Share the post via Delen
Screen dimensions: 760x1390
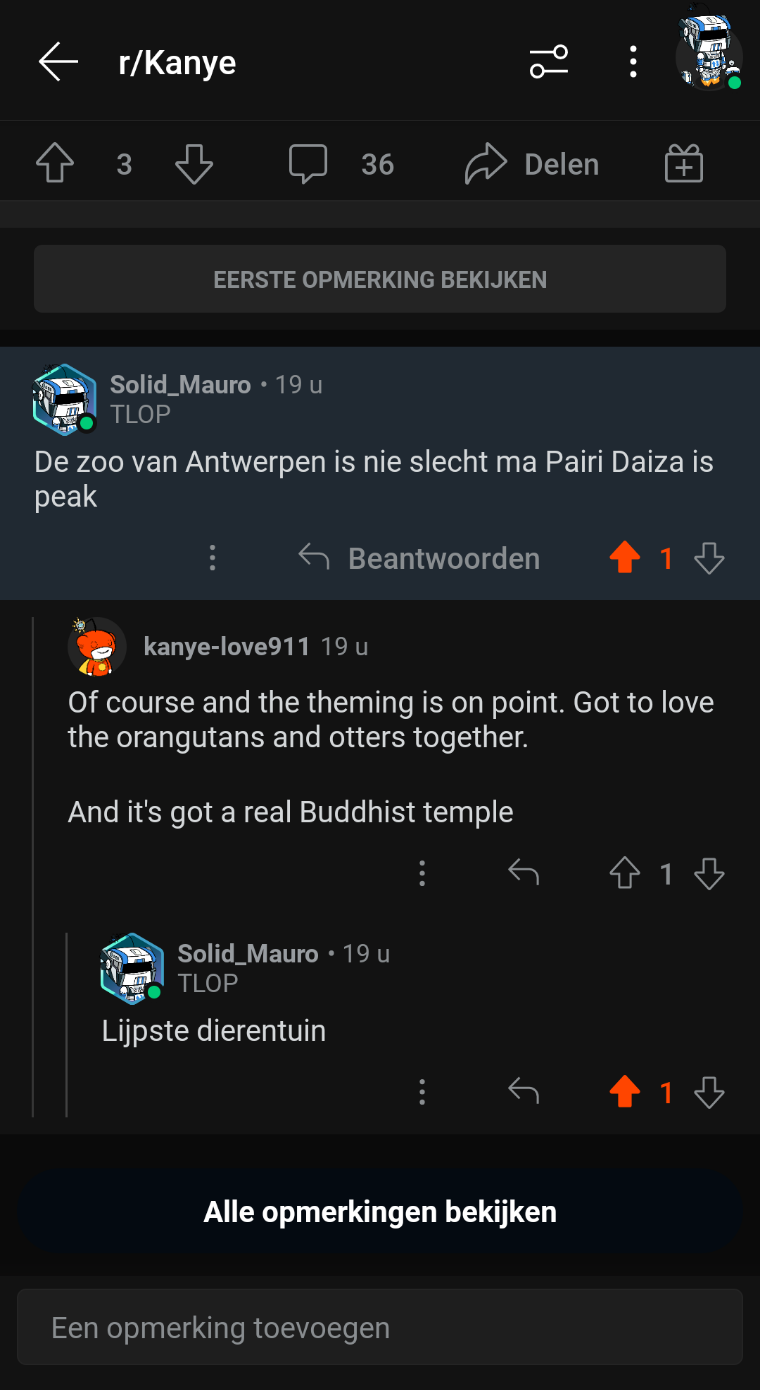point(532,164)
